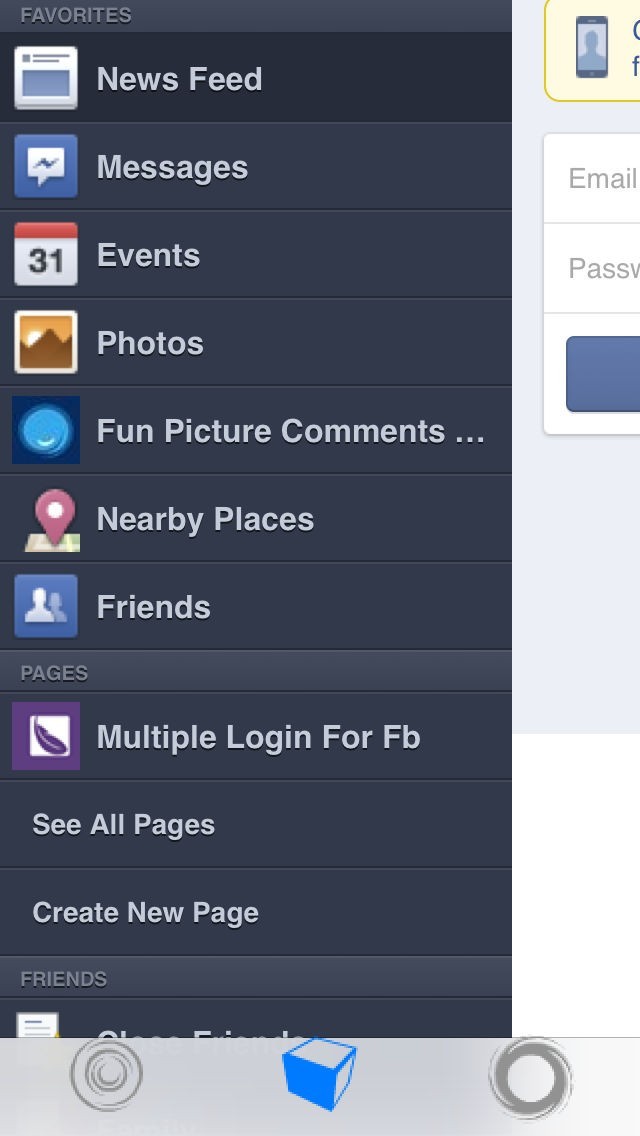The height and width of the screenshot is (1136, 640).
Task: Tap the spiral icon in bottom bar
Action: tap(107, 1074)
